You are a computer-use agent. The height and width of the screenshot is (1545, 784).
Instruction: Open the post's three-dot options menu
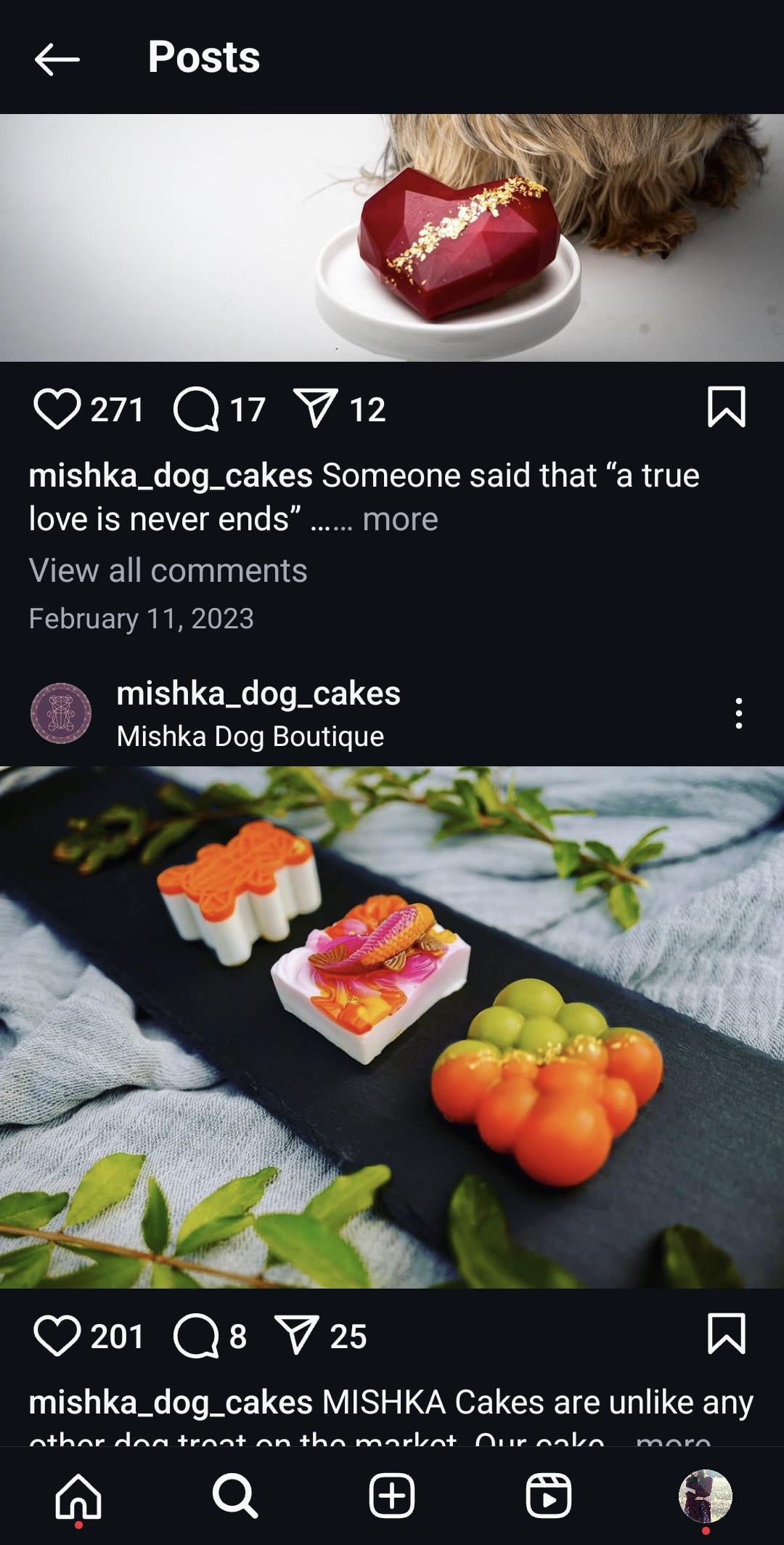tap(738, 713)
